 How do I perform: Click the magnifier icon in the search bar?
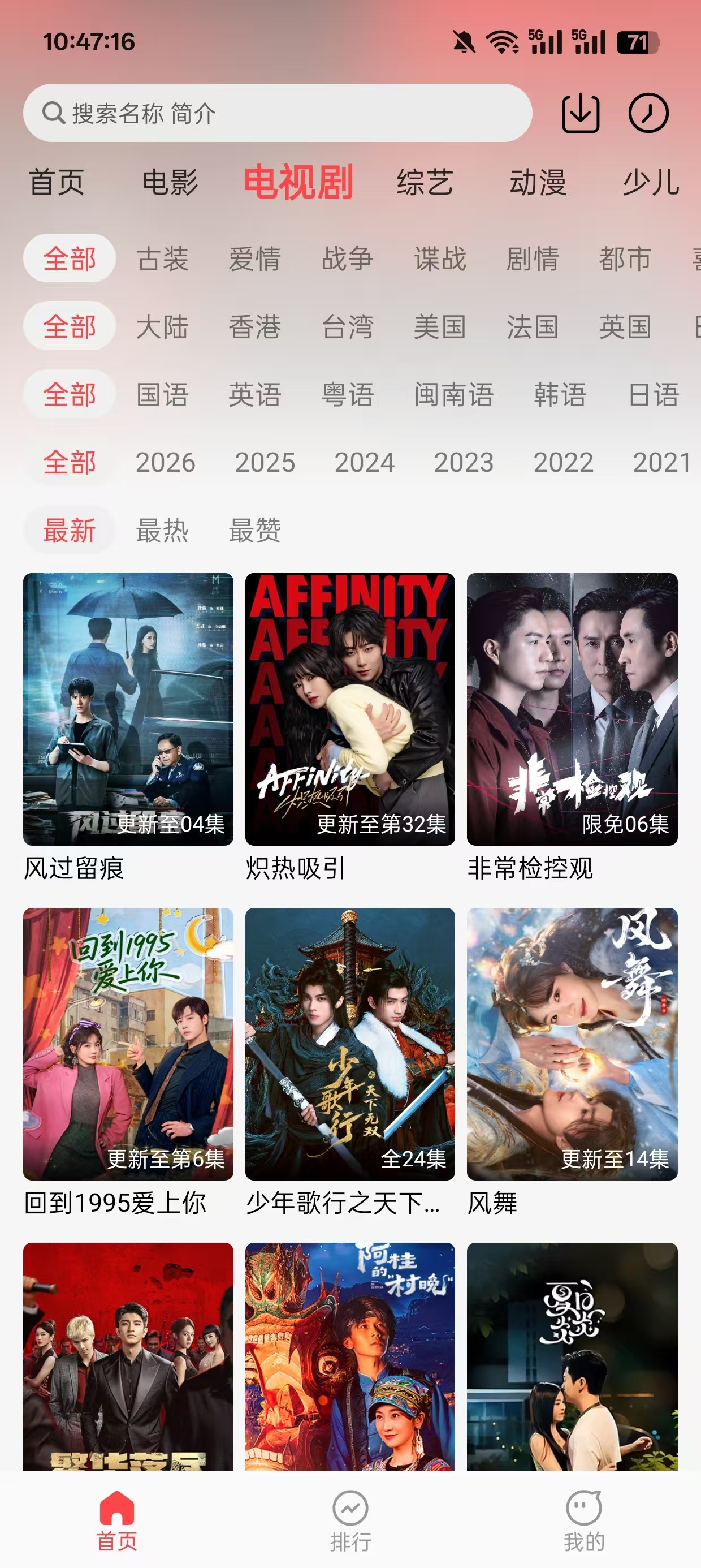click(54, 113)
